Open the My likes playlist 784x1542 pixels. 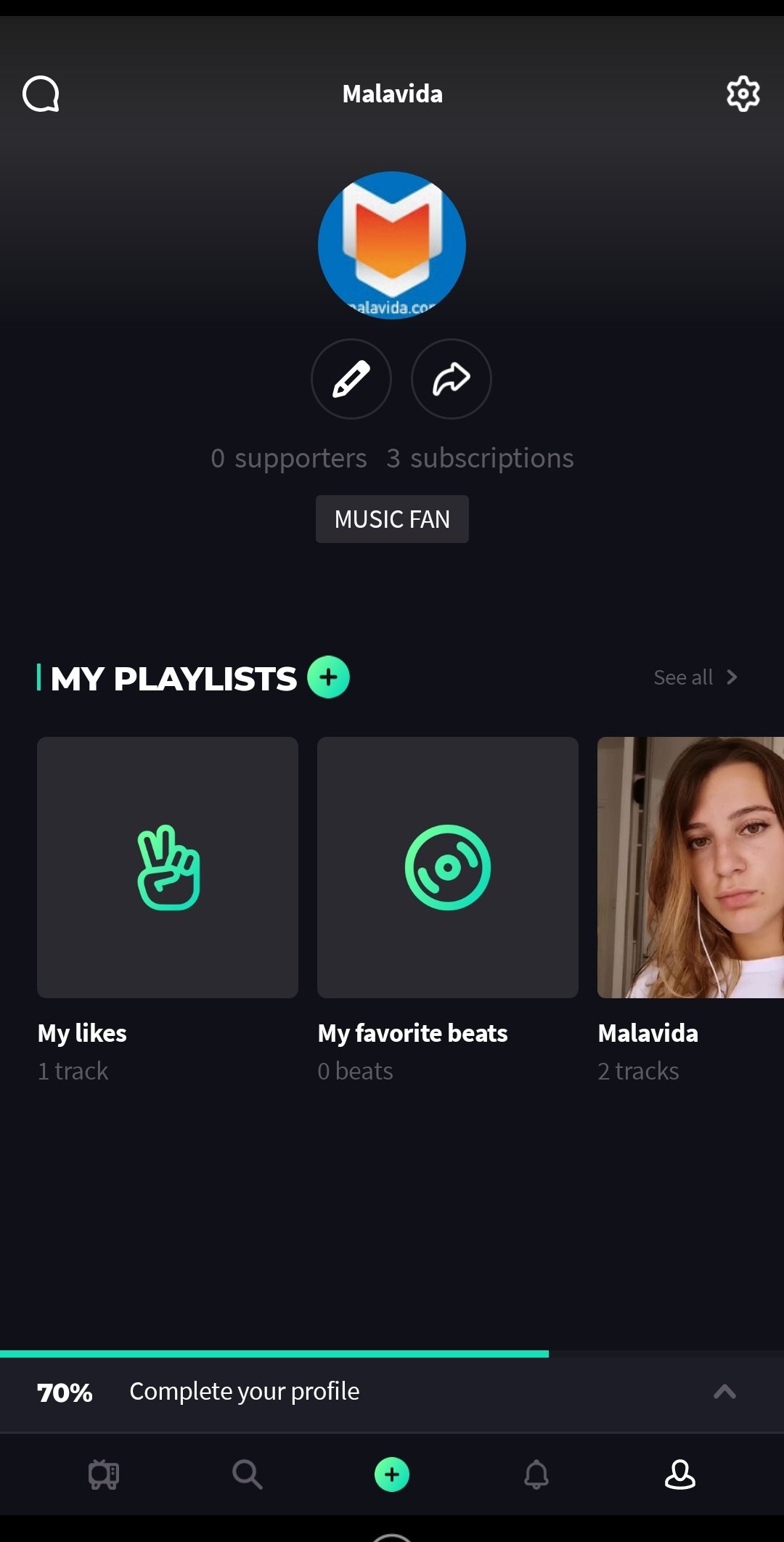pyautogui.click(x=168, y=868)
